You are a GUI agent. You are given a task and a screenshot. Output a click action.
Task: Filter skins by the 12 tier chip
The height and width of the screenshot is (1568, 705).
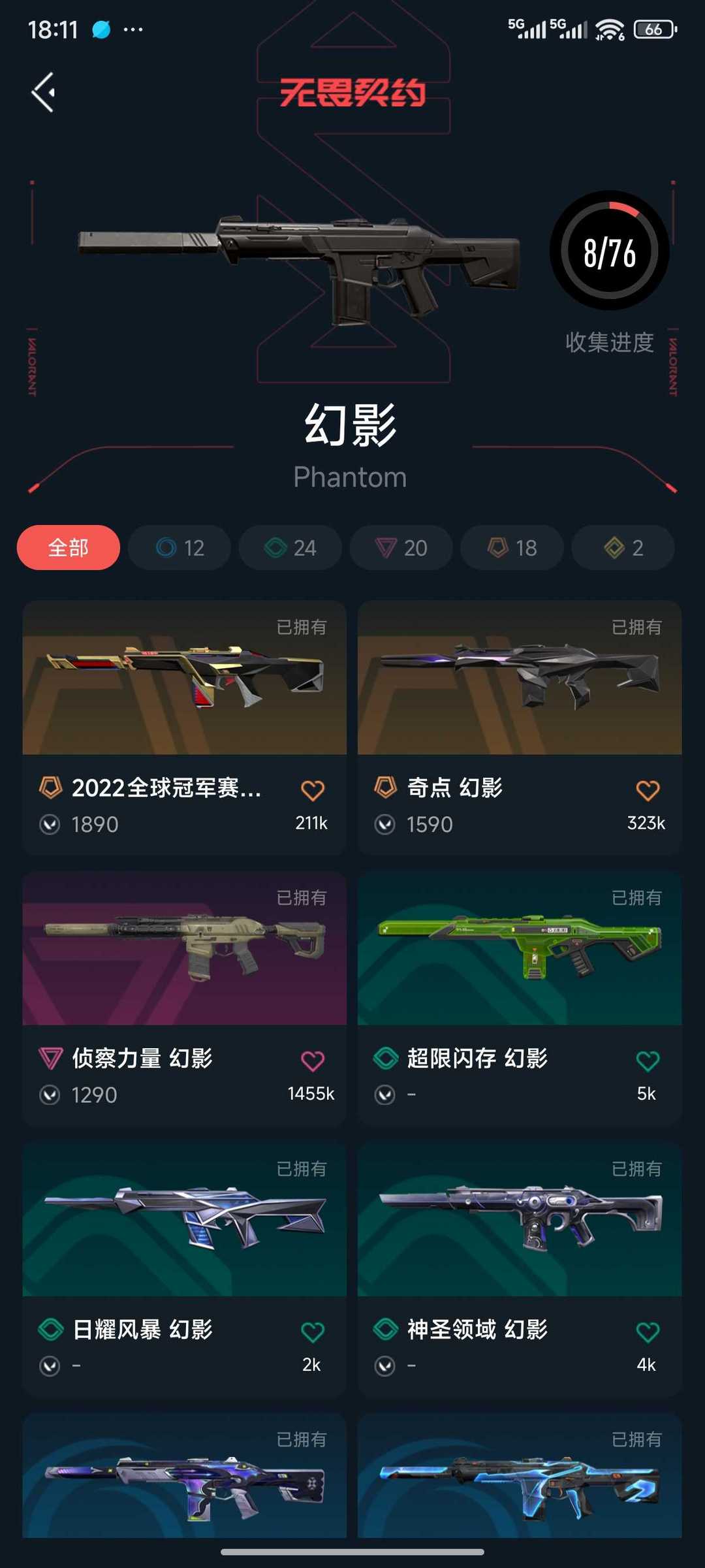pyautogui.click(x=180, y=547)
